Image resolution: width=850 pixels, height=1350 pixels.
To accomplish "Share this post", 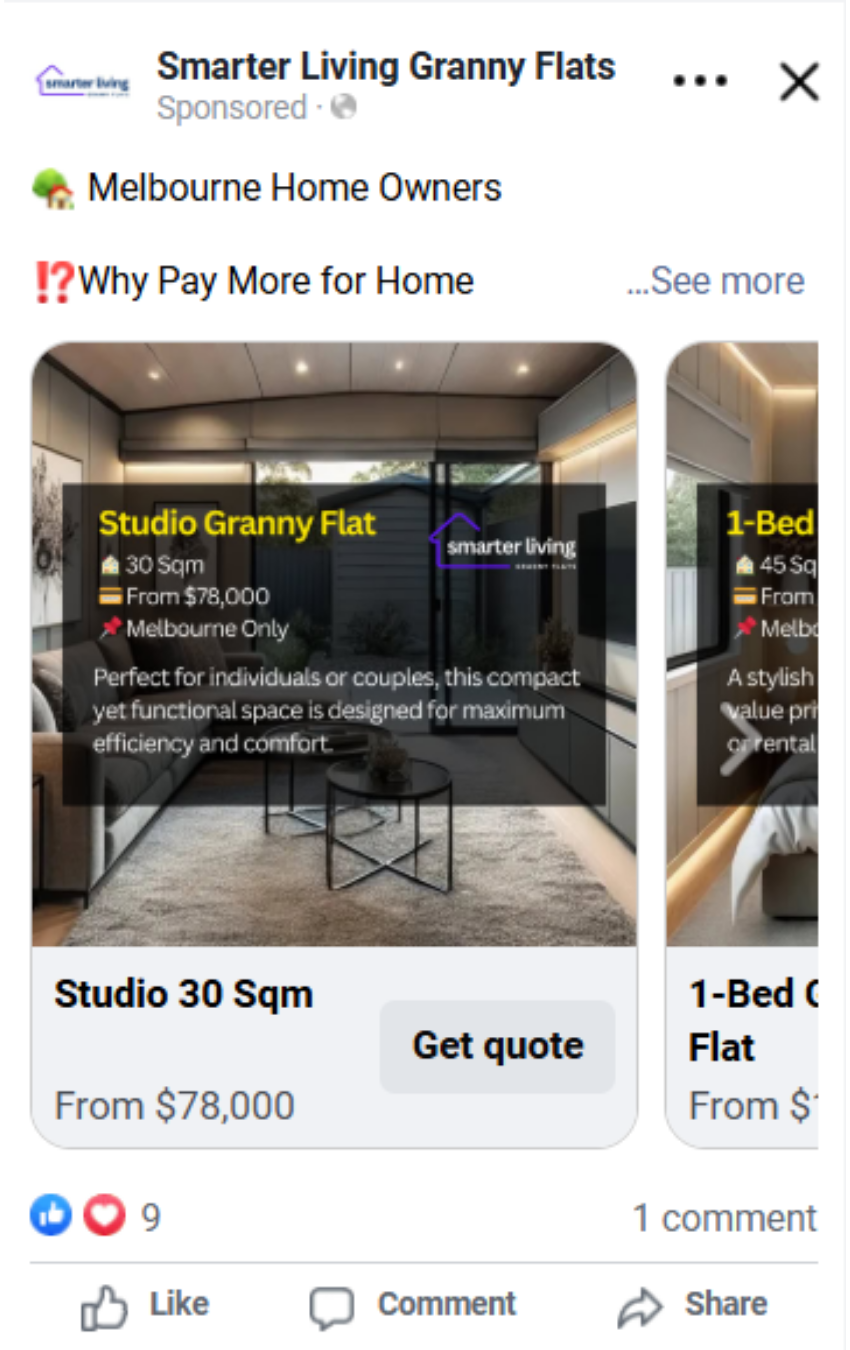I will point(692,1305).
